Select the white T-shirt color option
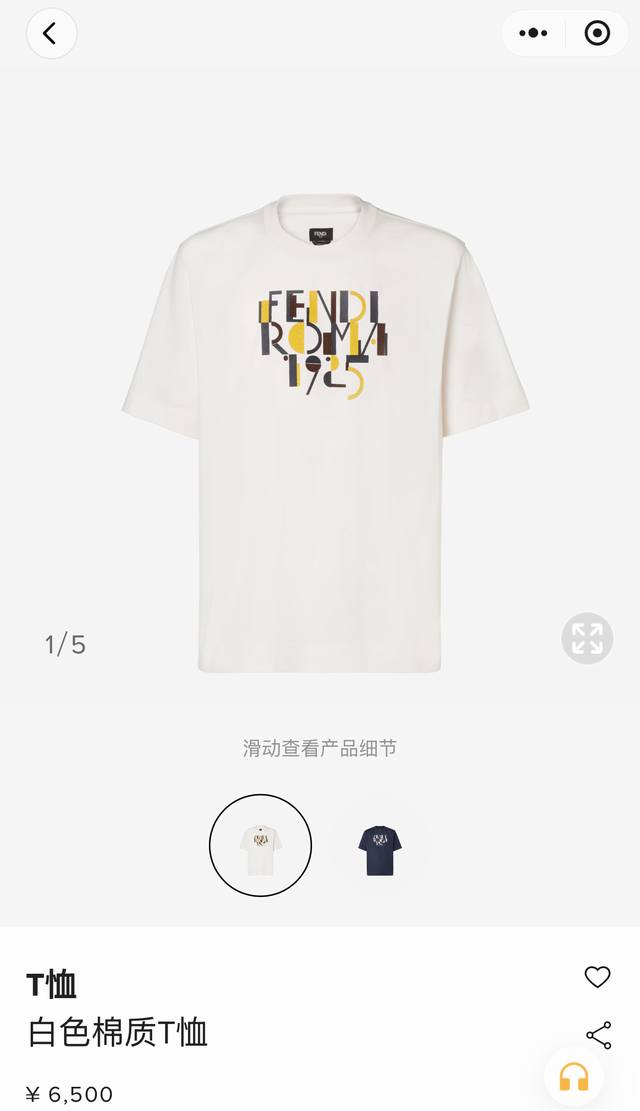640x1111 pixels. 260,846
